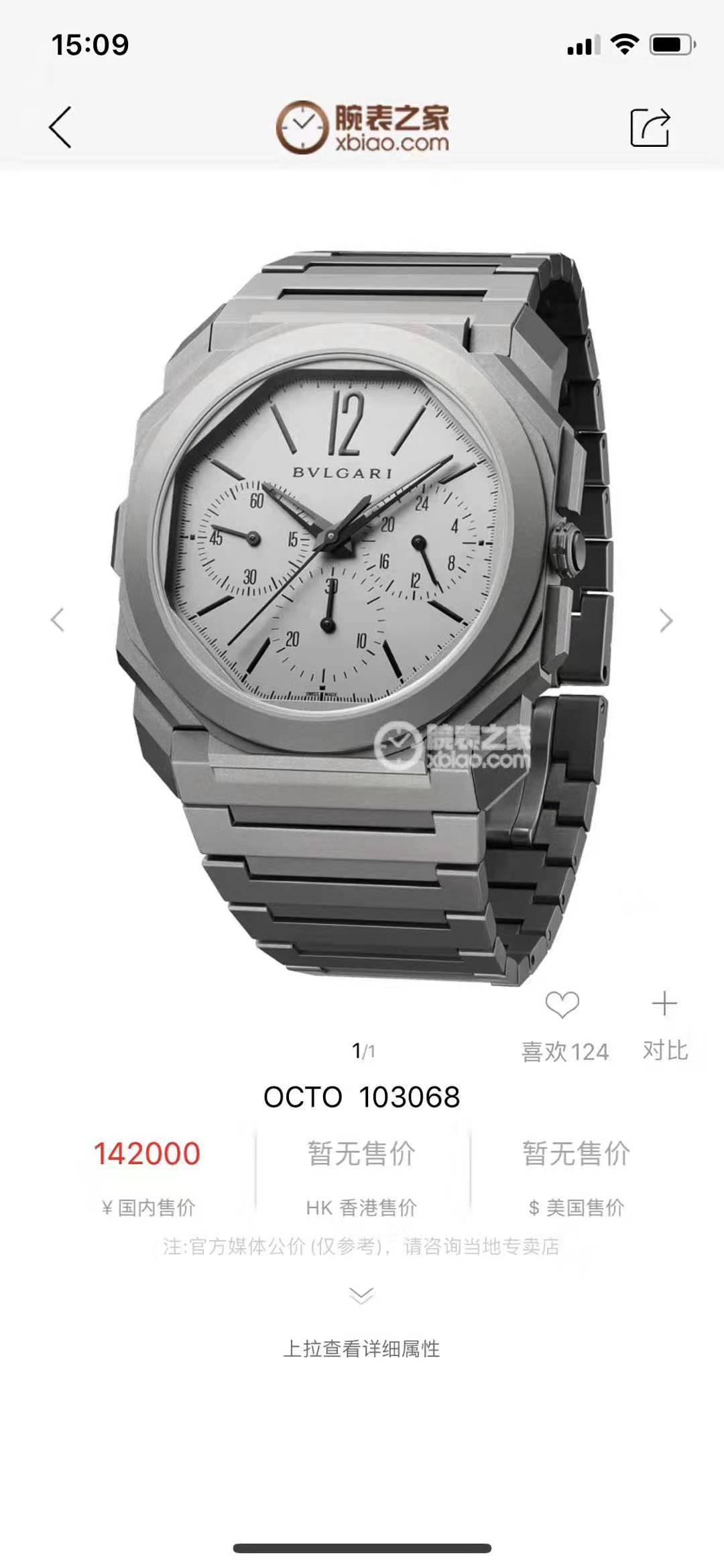The width and height of the screenshot is (724, 1568).
Task: Show the previous watch image
Action: 58,620
